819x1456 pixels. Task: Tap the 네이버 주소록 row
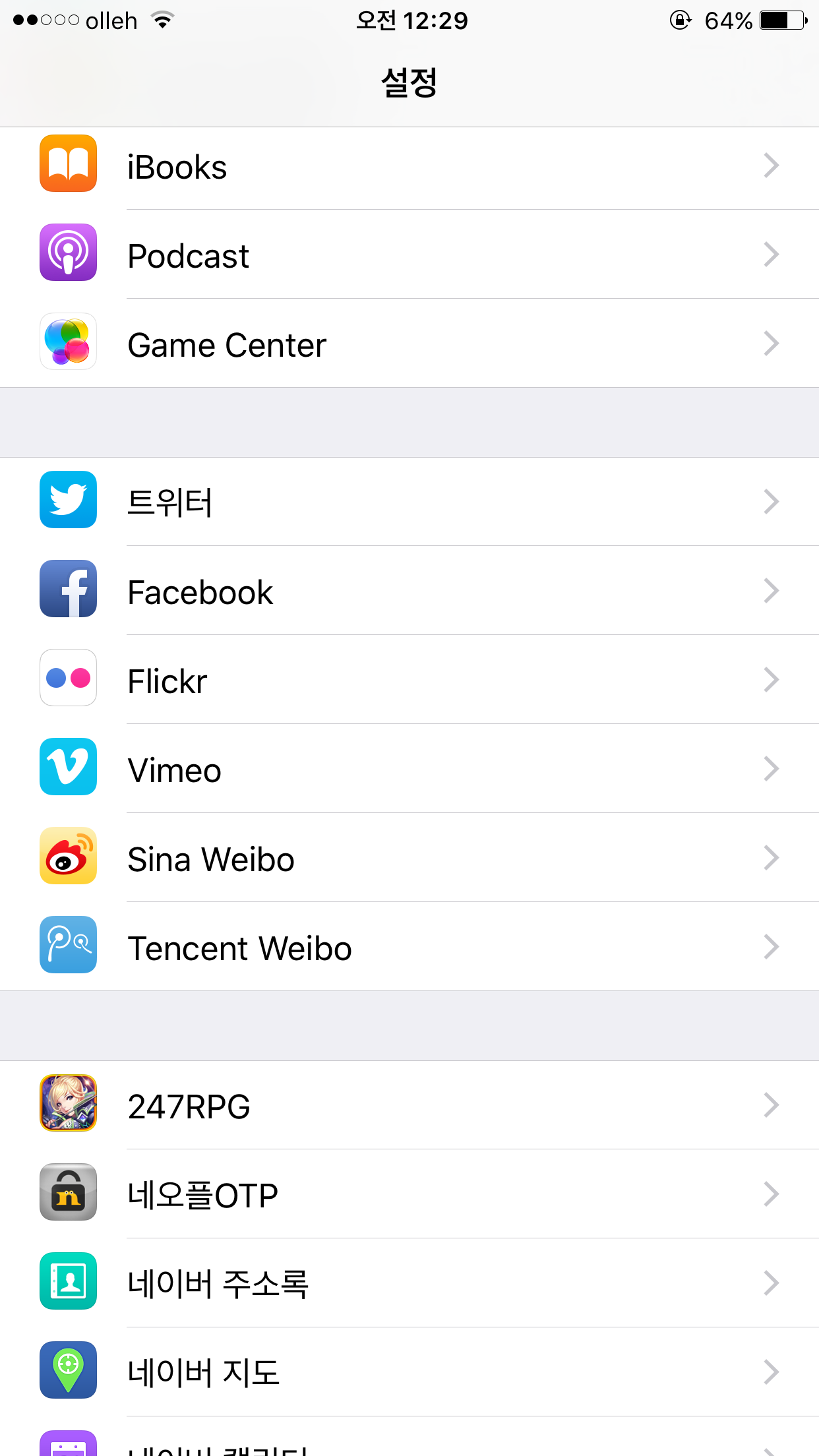coord(409,1284)
